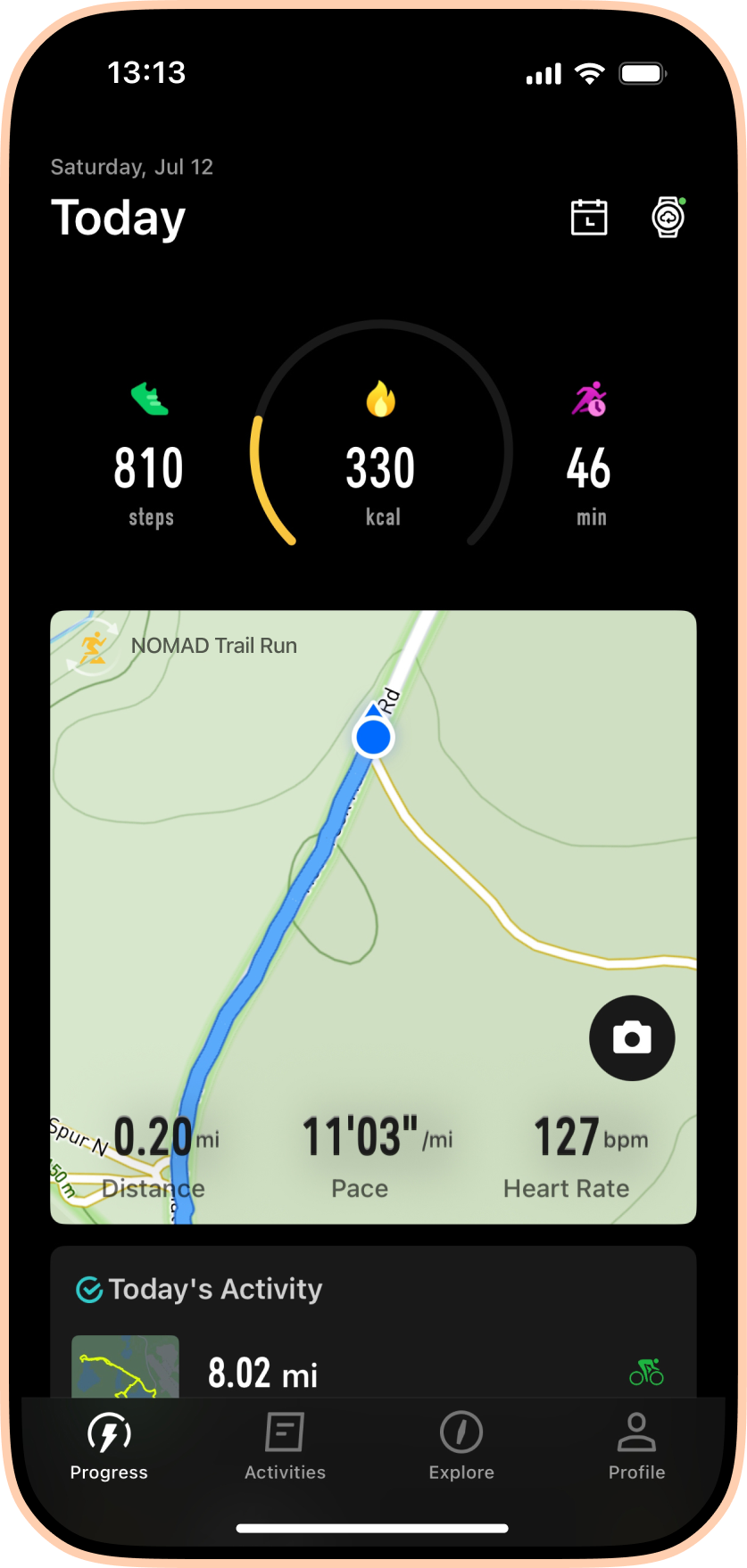The height and width of the screenshot is (1568, 747).
Task: Open the 330 kcal calorie ring
Action: pyautogui.click(x=381, y=455)
